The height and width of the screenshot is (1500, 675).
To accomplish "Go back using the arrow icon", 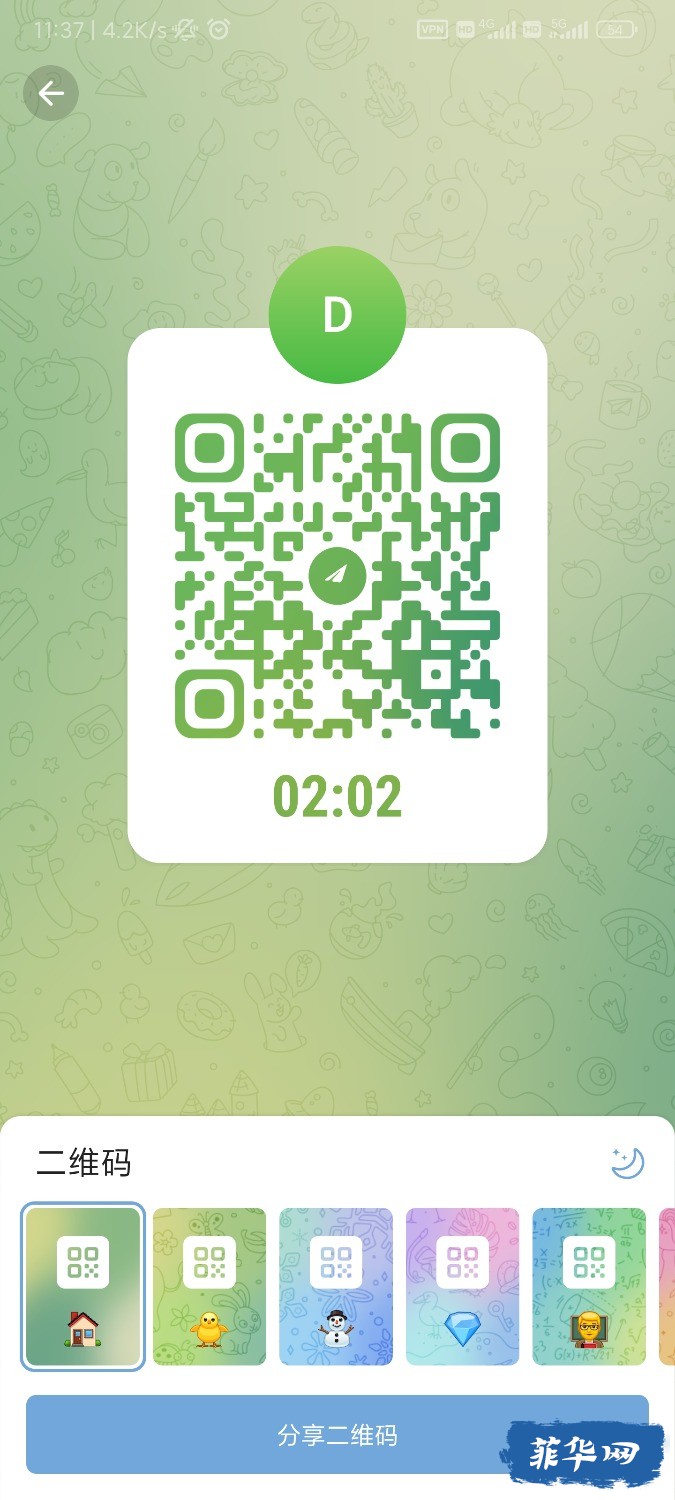I will click(51, 94).
